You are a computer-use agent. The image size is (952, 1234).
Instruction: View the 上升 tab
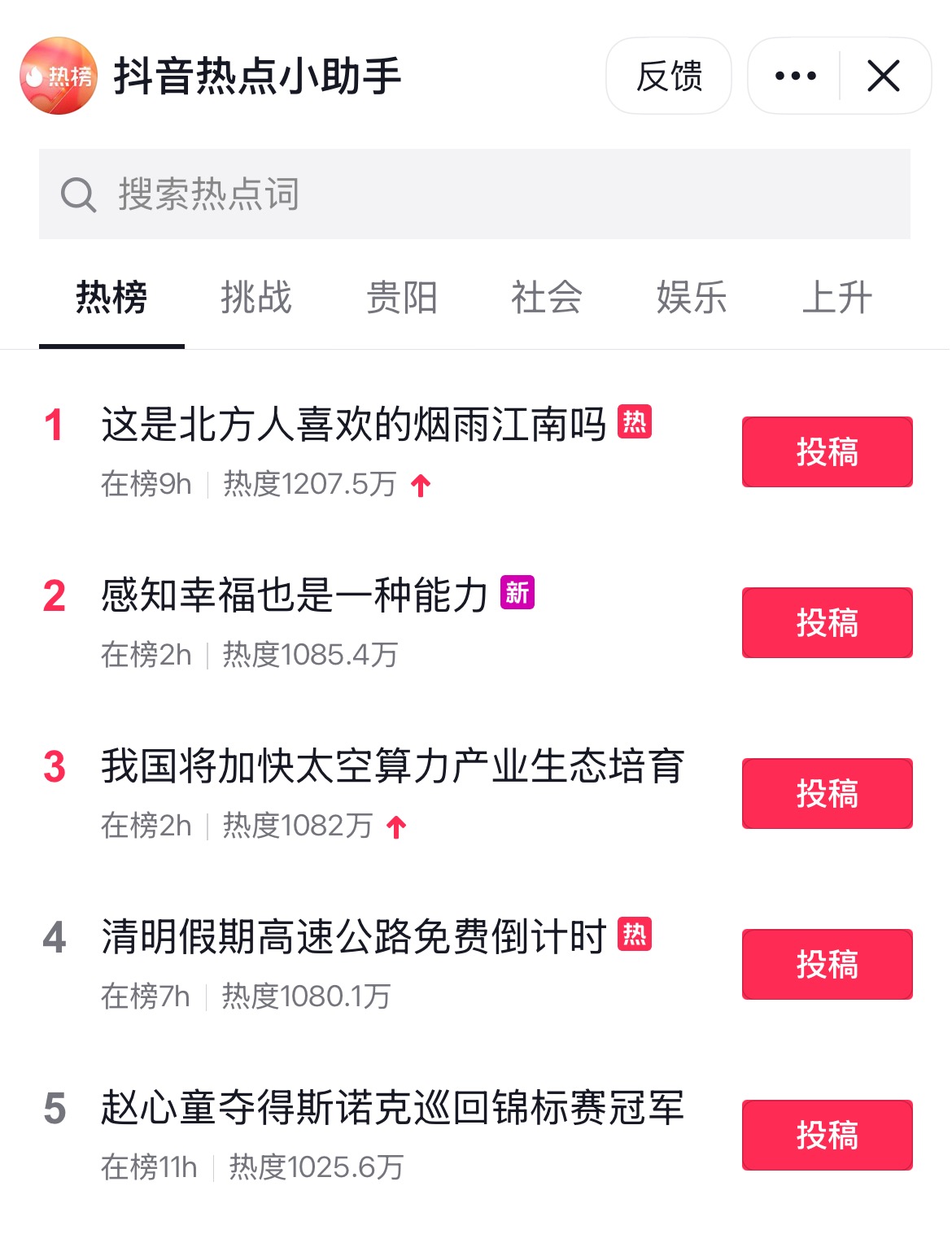(x=837, y=298)
